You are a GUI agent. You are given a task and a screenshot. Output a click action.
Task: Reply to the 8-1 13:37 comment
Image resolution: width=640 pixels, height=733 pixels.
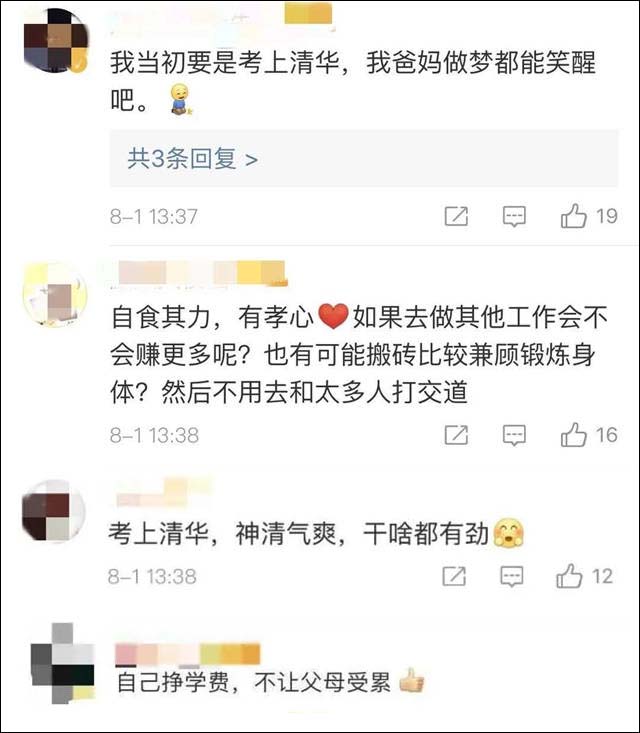(514, 216)
